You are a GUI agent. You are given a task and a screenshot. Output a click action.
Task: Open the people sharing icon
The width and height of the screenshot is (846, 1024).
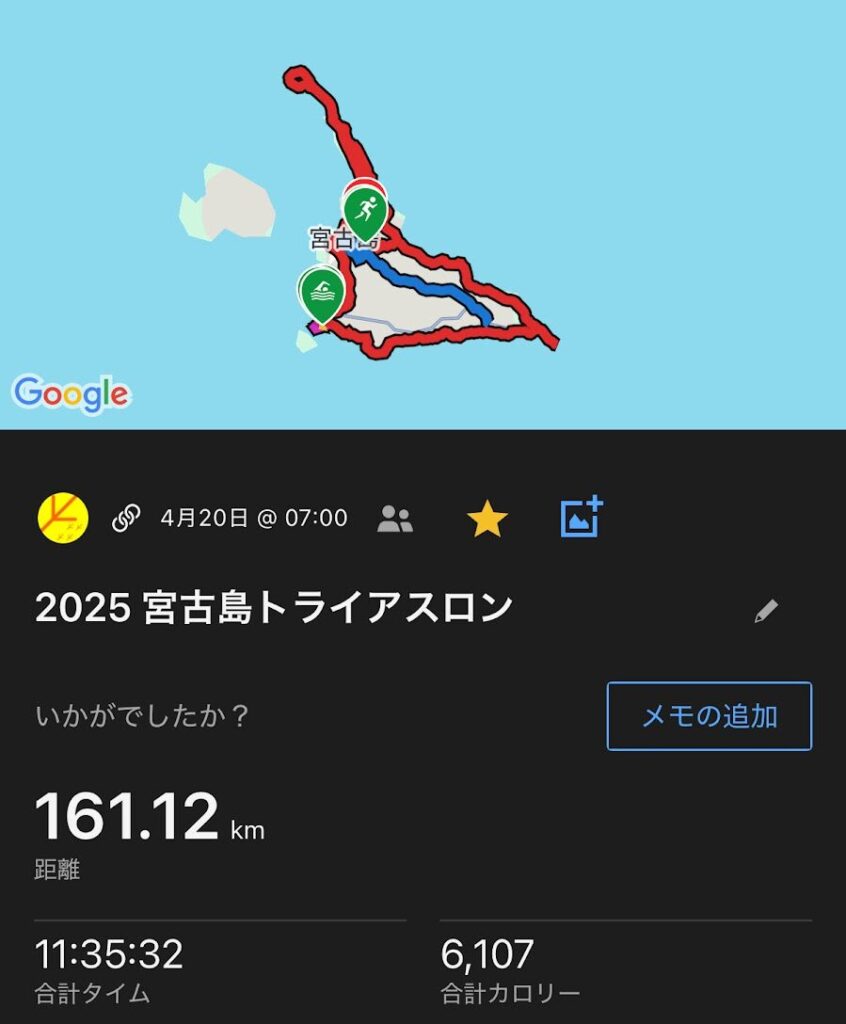[x=395, y=518]
